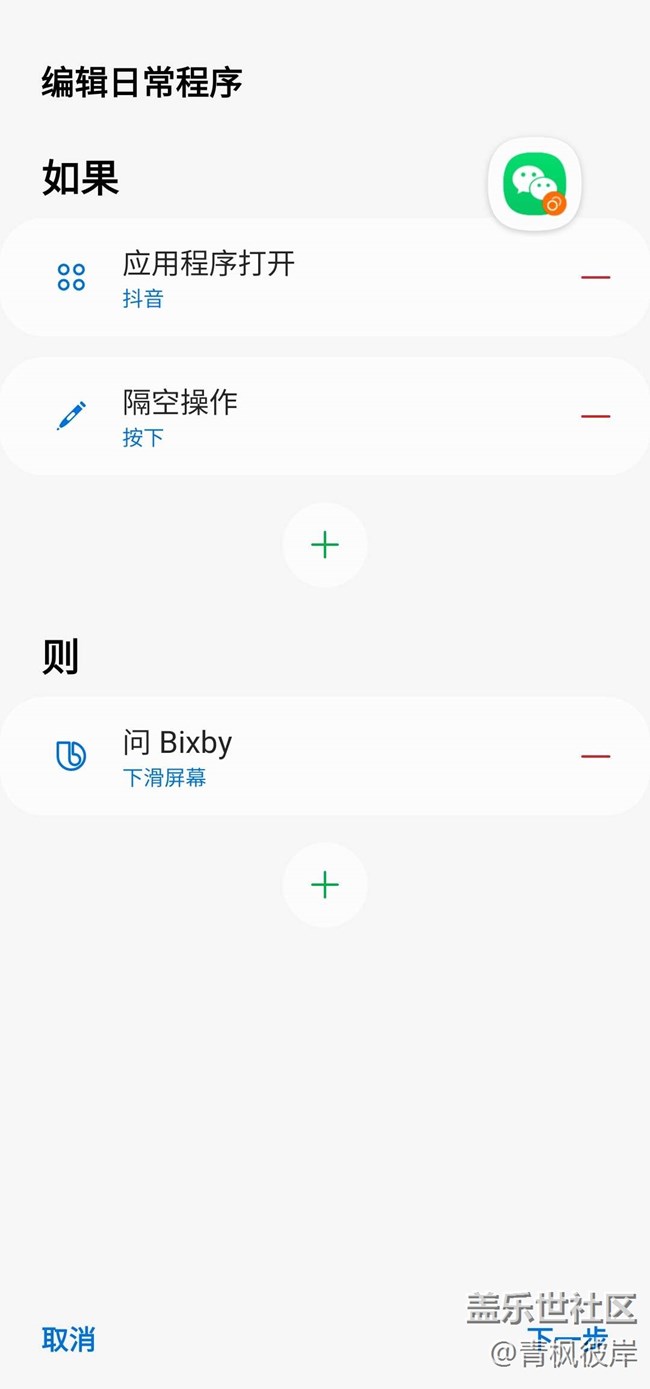Viewport: 650px width, 1389px height.
Task: Tap 下一步 to continue
Action: pyautogui.click(x=567, y=1338)
